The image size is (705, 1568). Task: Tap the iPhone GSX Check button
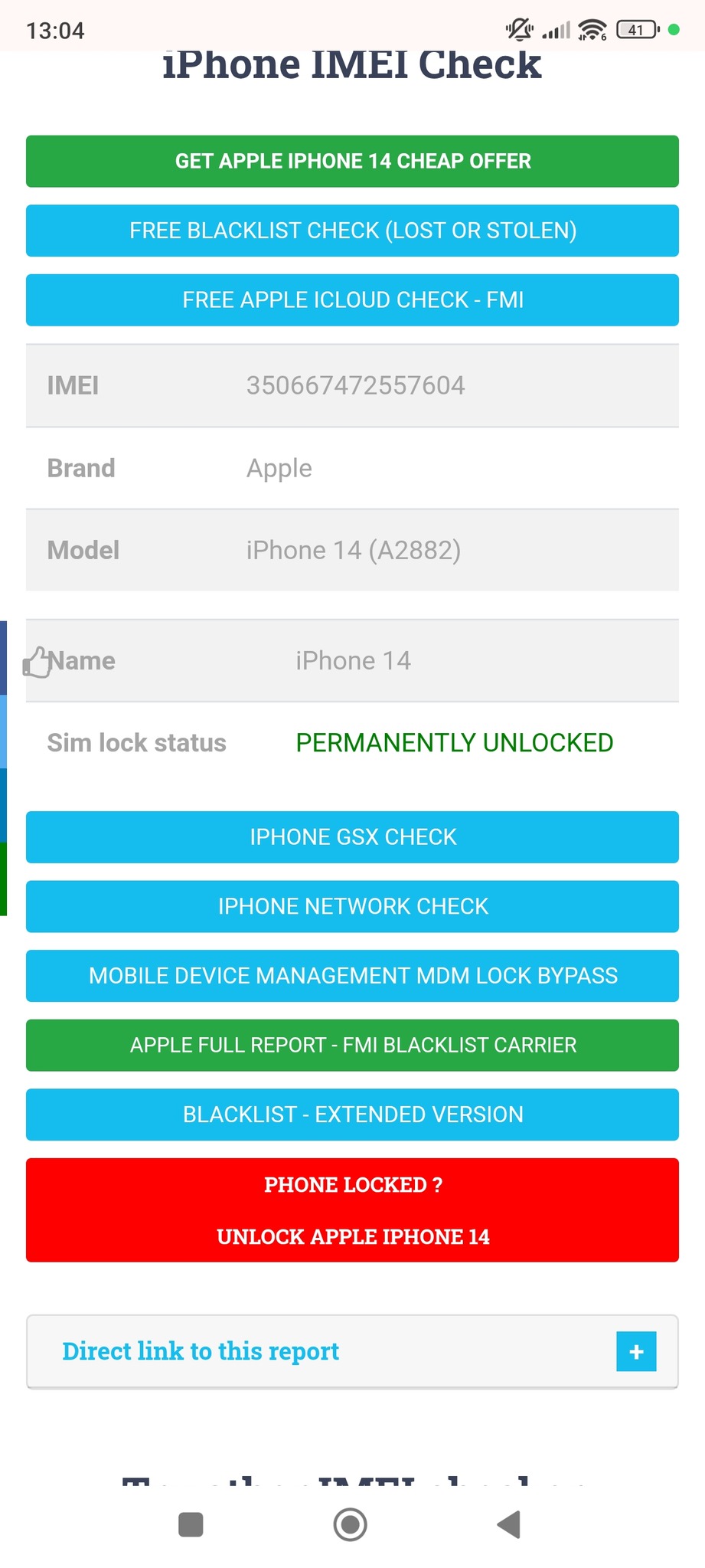352,836
